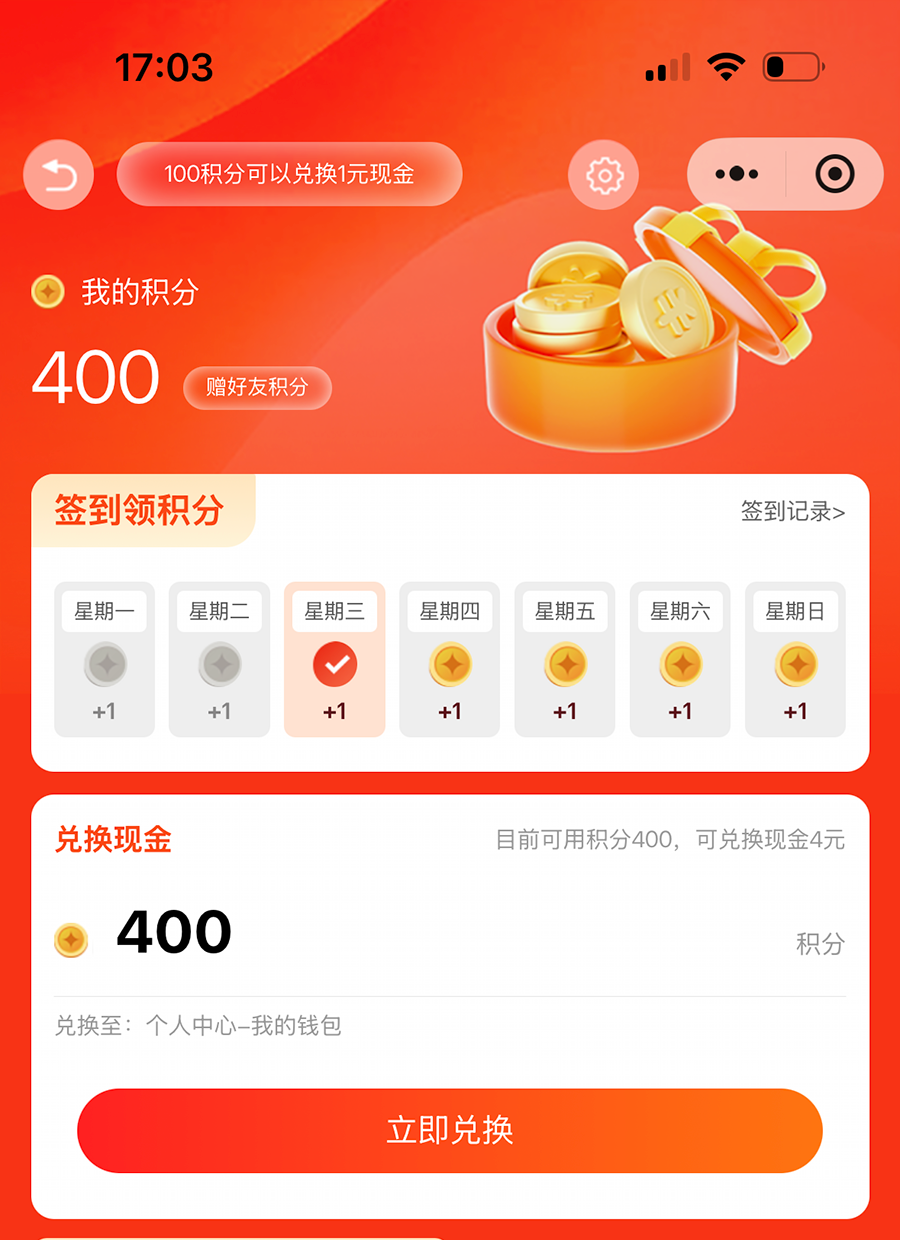
Task: Close the mini program with the circle button
Action: [834, 174]
